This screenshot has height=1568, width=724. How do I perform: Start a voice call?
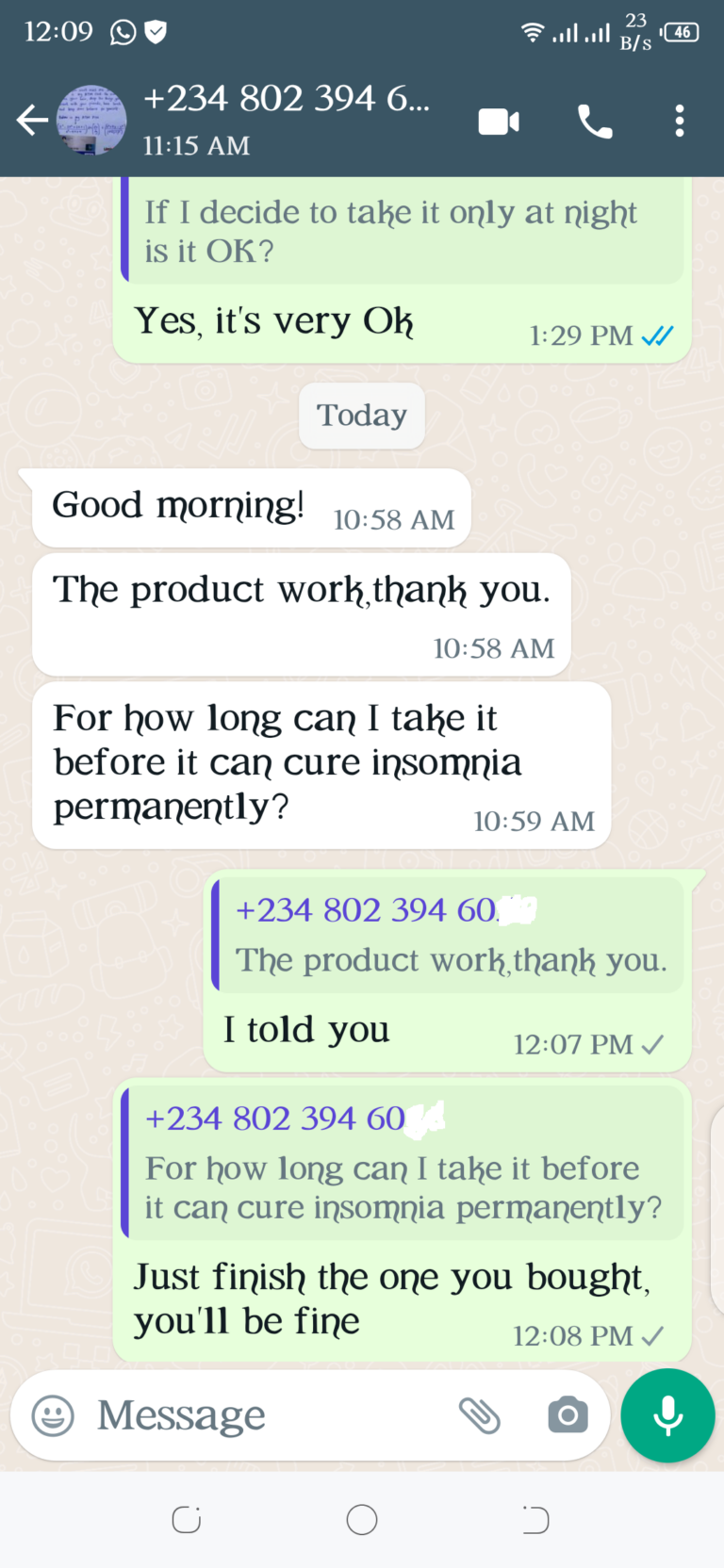tap(595, 122)
